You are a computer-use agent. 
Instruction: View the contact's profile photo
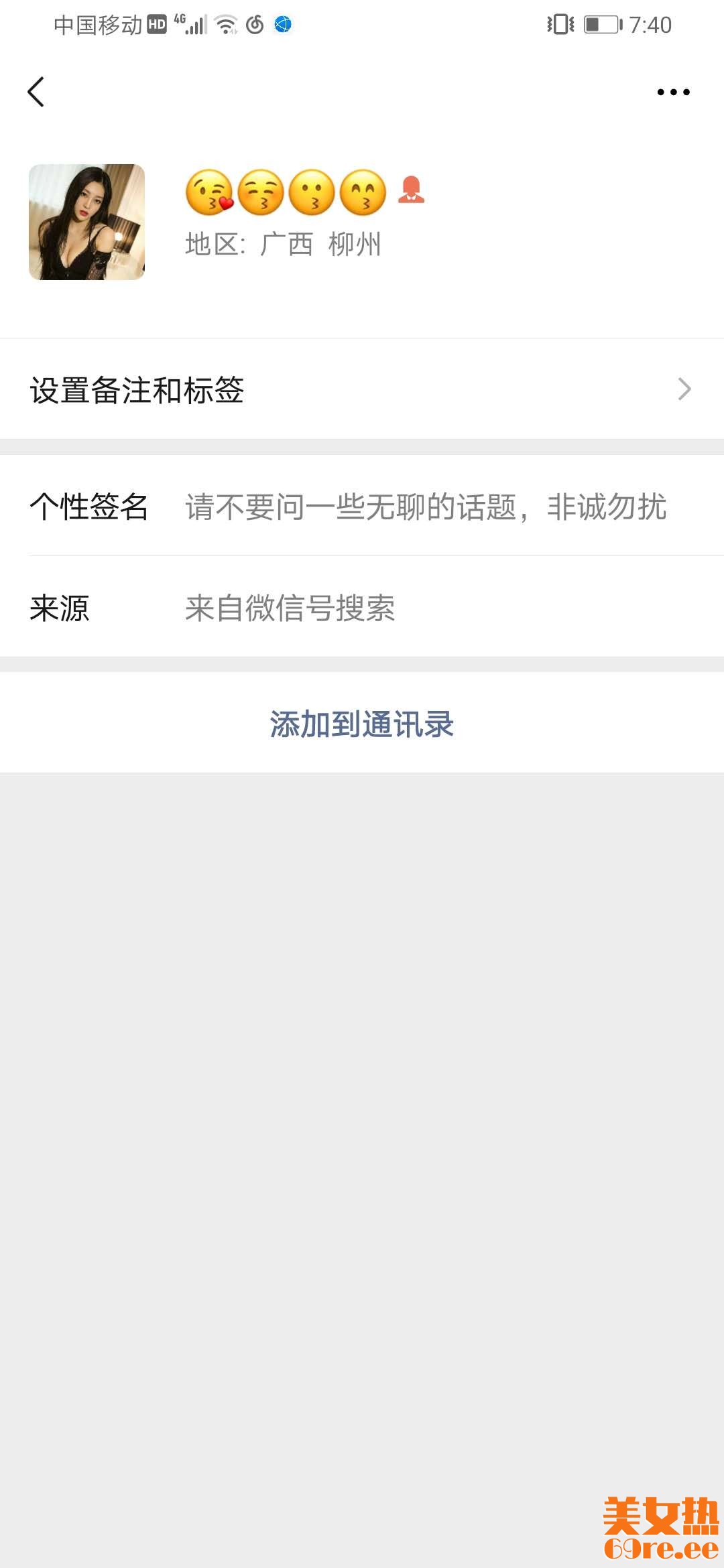point(86,222)
